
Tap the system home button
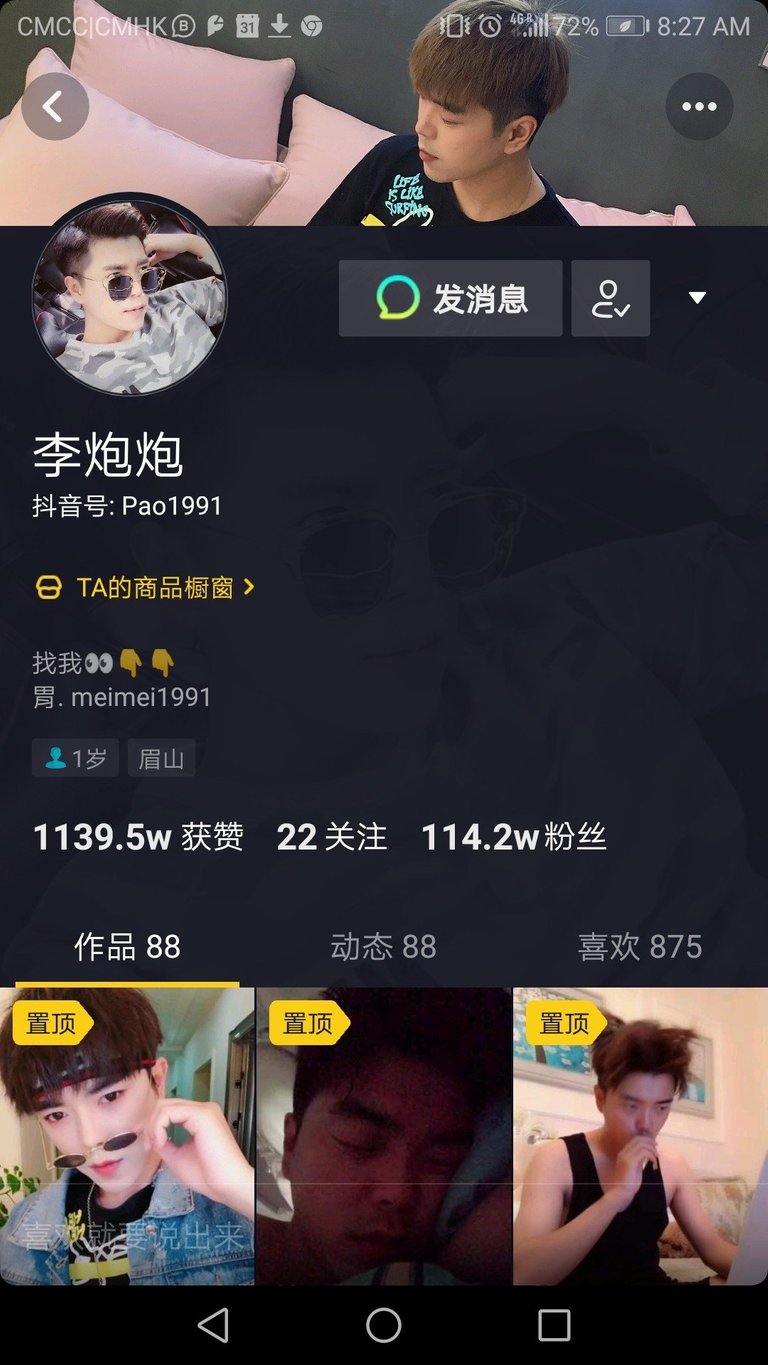click(384, 1325)
